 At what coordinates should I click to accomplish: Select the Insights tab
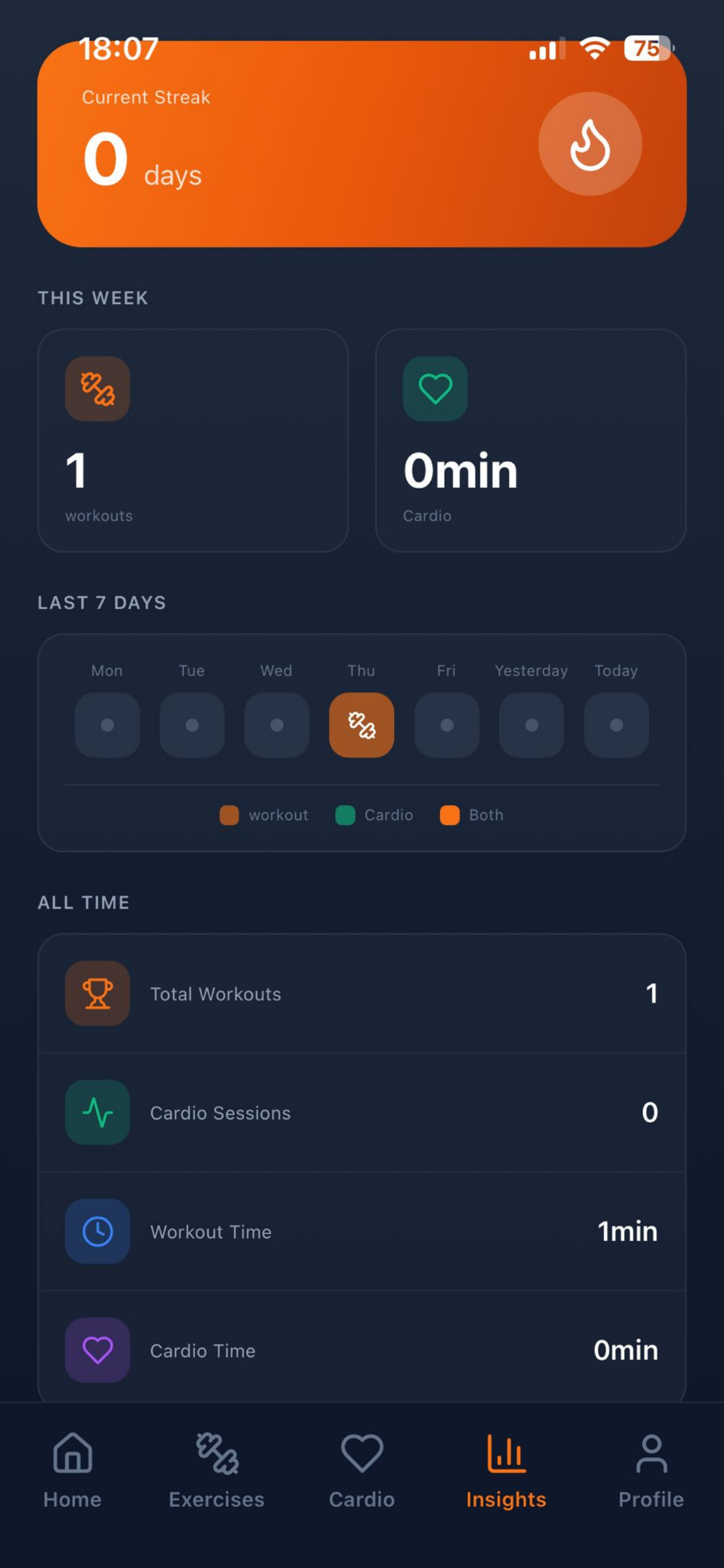coord(505,1468)
